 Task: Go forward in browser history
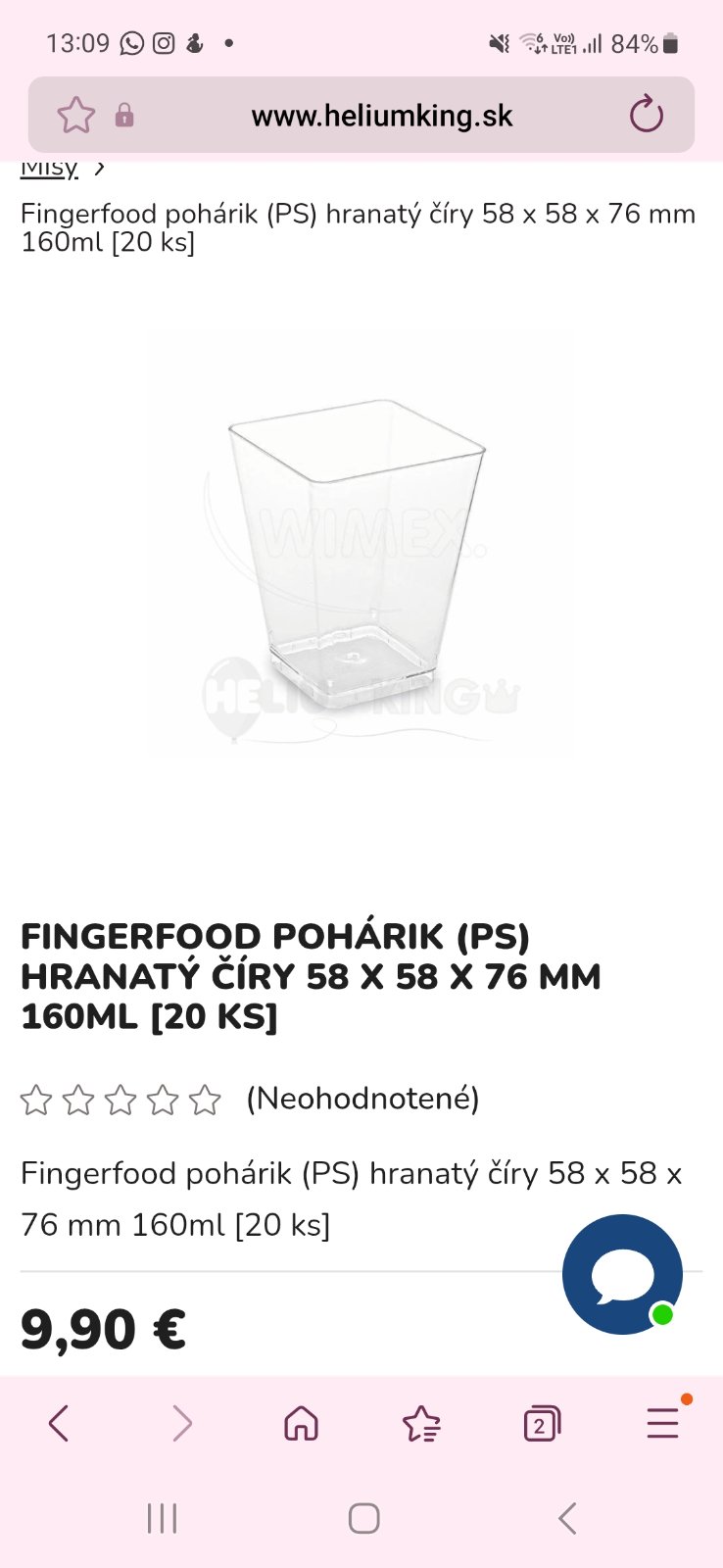[x=181, y=1423]
